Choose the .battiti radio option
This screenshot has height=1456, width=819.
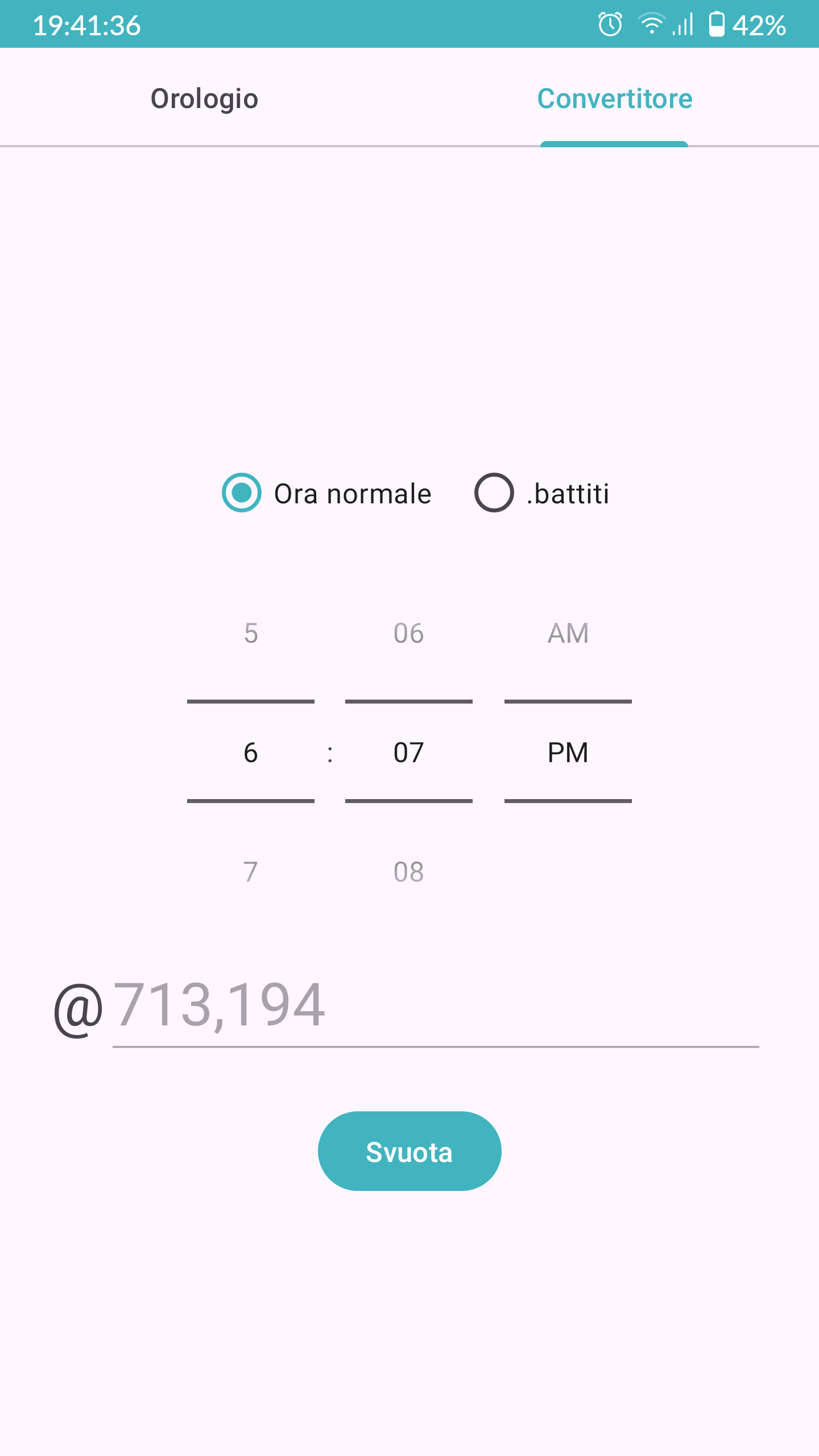[494, 493]
